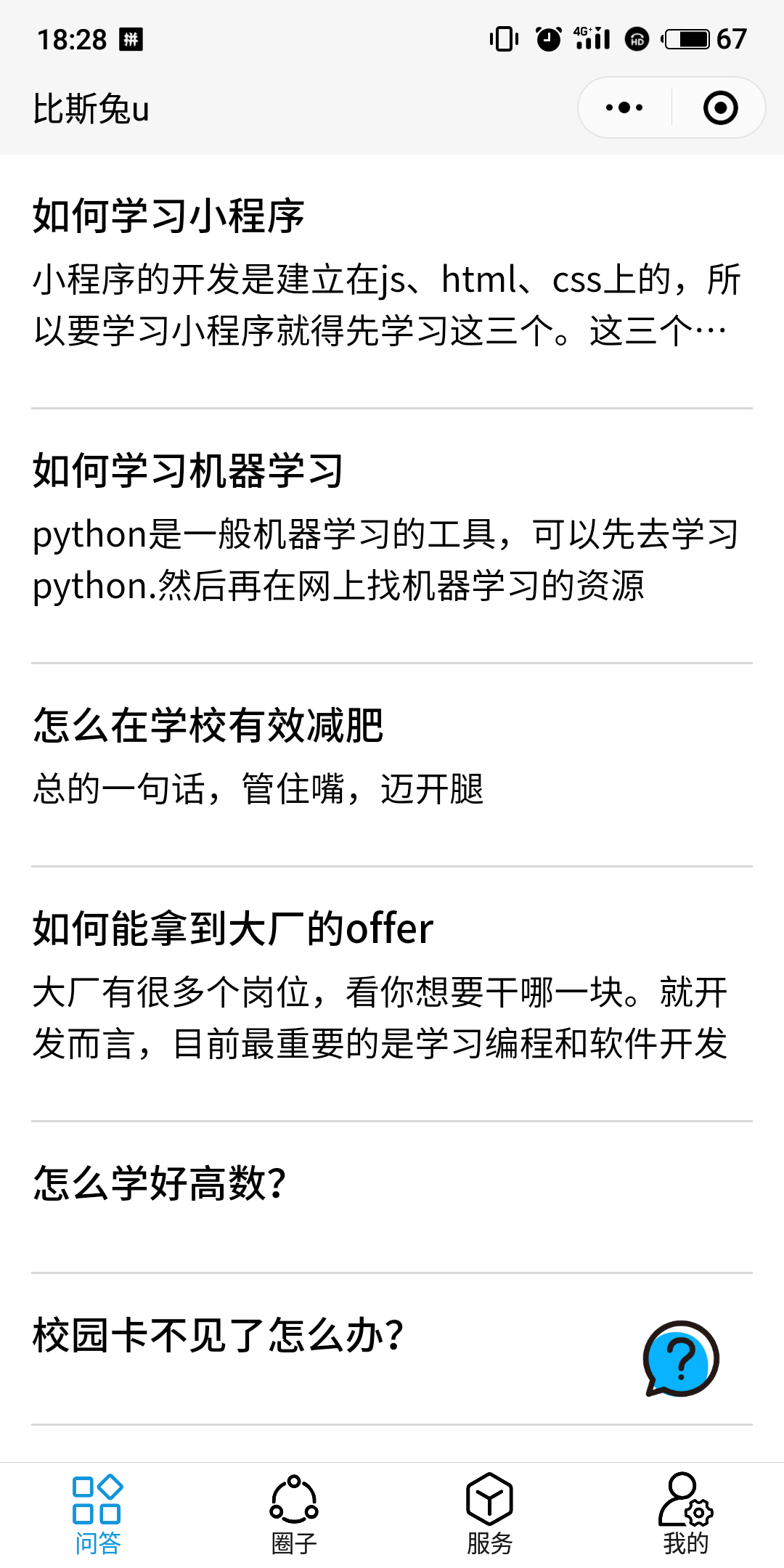Open the question 校园卡不见了怎么办?
The image size is (784, 1568).
click(218, 1336)
